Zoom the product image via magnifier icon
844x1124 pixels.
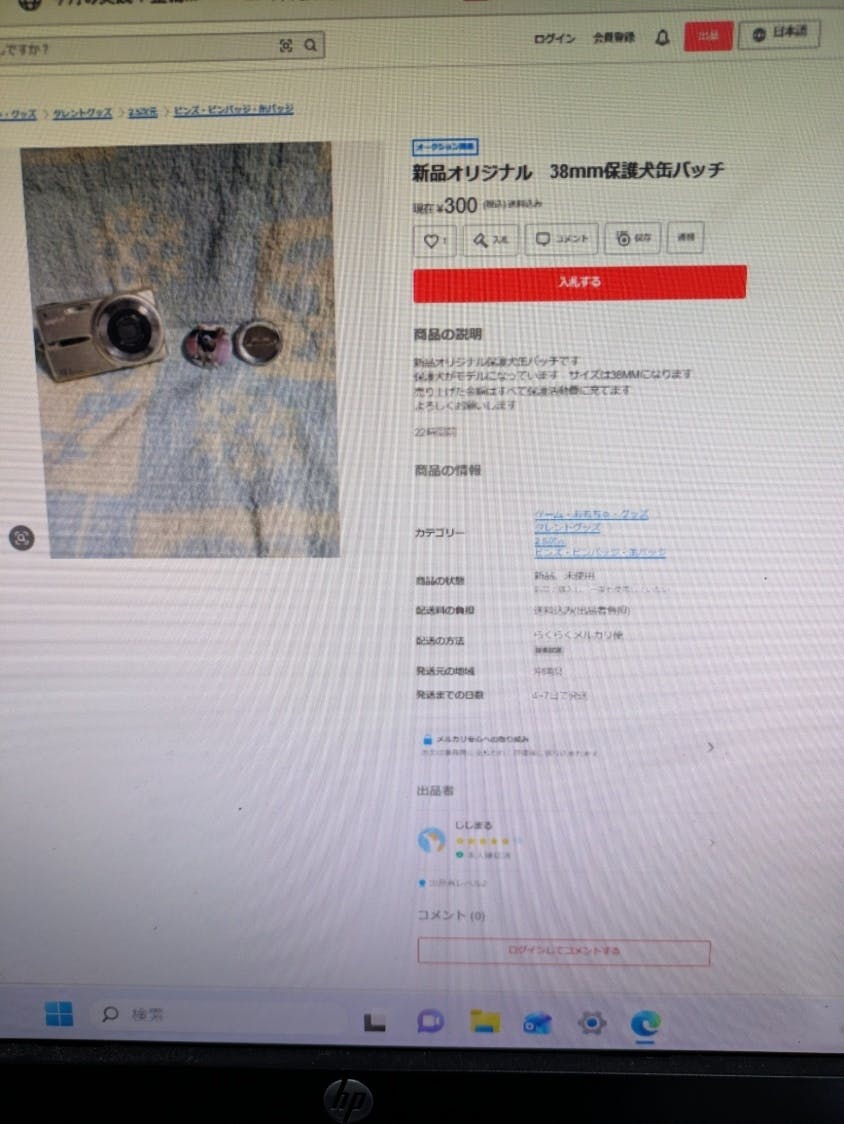tap(22, 538)
